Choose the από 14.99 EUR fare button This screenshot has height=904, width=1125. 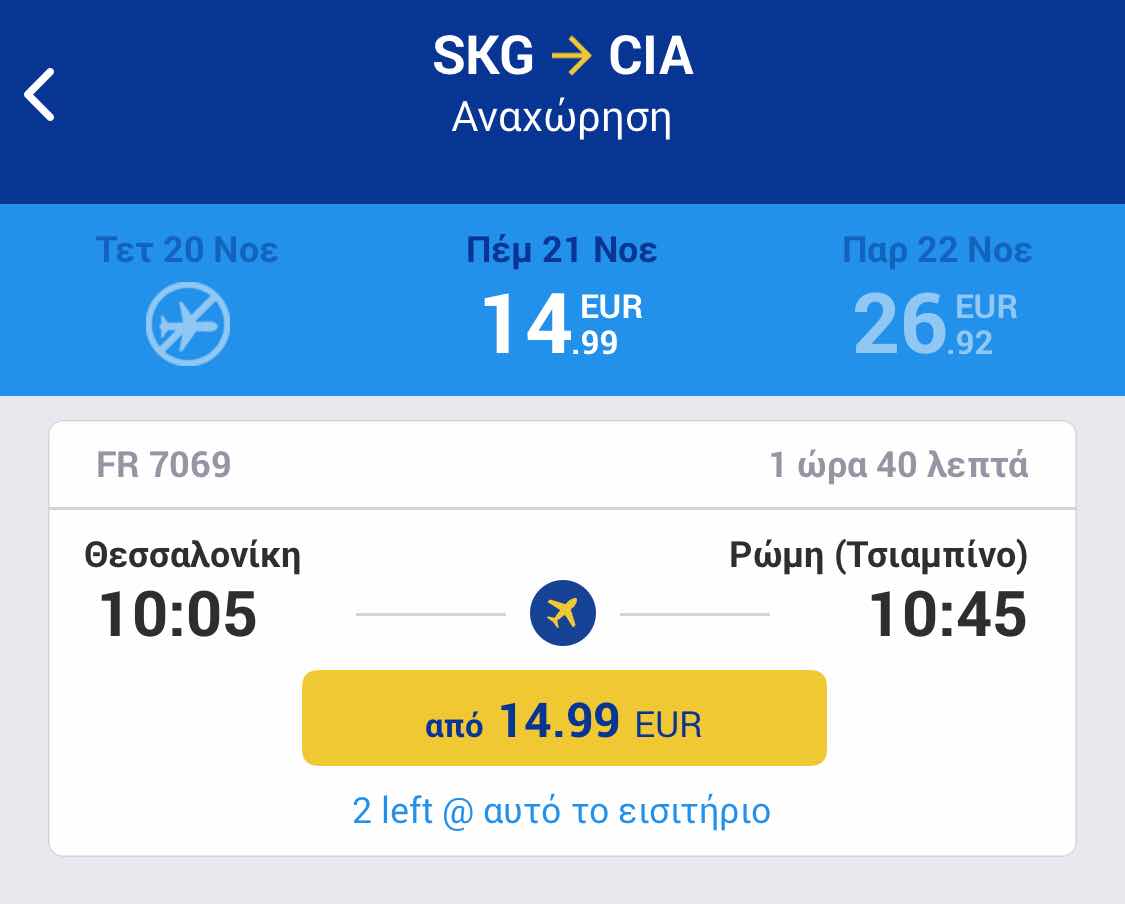[564, 718]
